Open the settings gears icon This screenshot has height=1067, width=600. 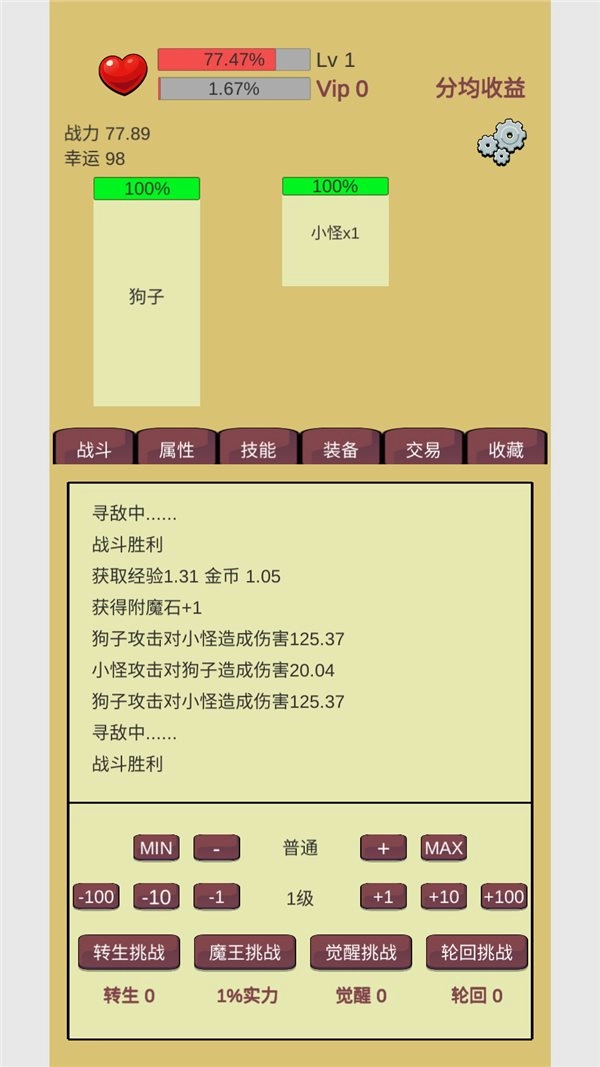point(501,142)
